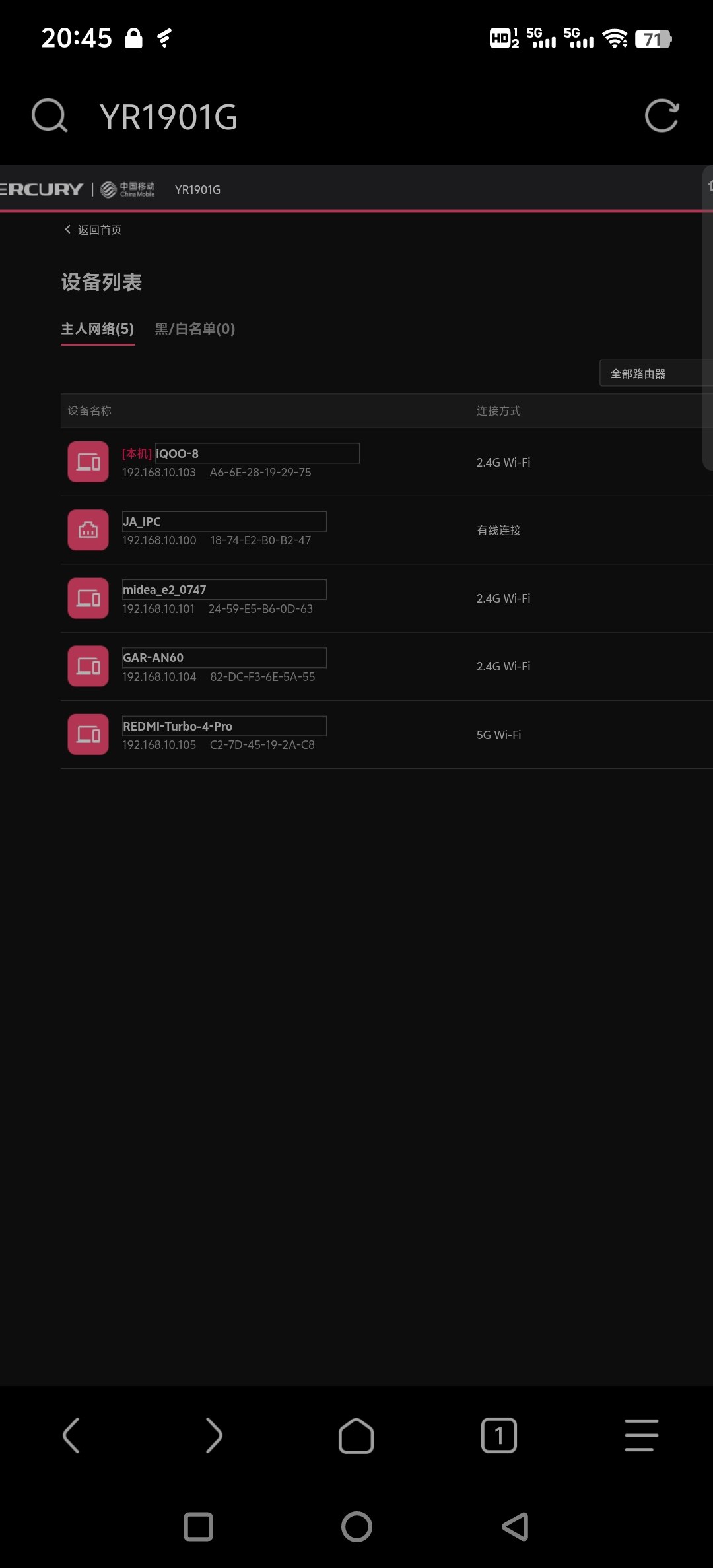Tap the YR1901G address search bar
Screen dimensions: 713x1568
tap(330, 117)
